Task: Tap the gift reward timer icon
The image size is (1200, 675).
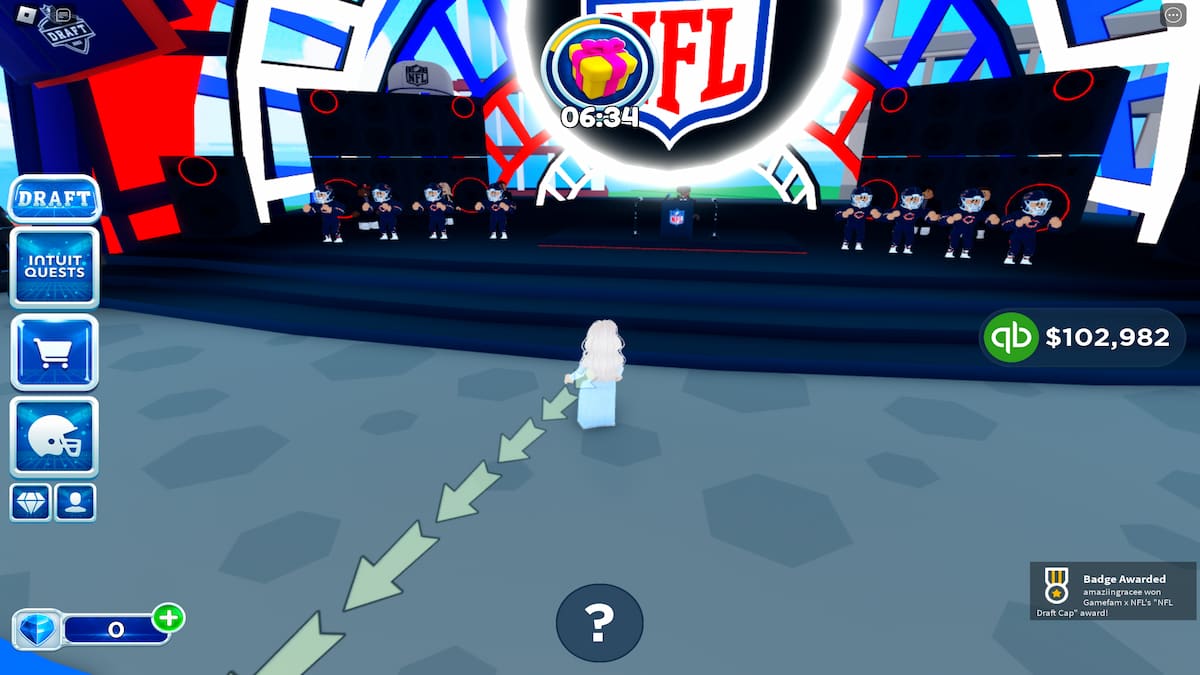Action: 597,67
